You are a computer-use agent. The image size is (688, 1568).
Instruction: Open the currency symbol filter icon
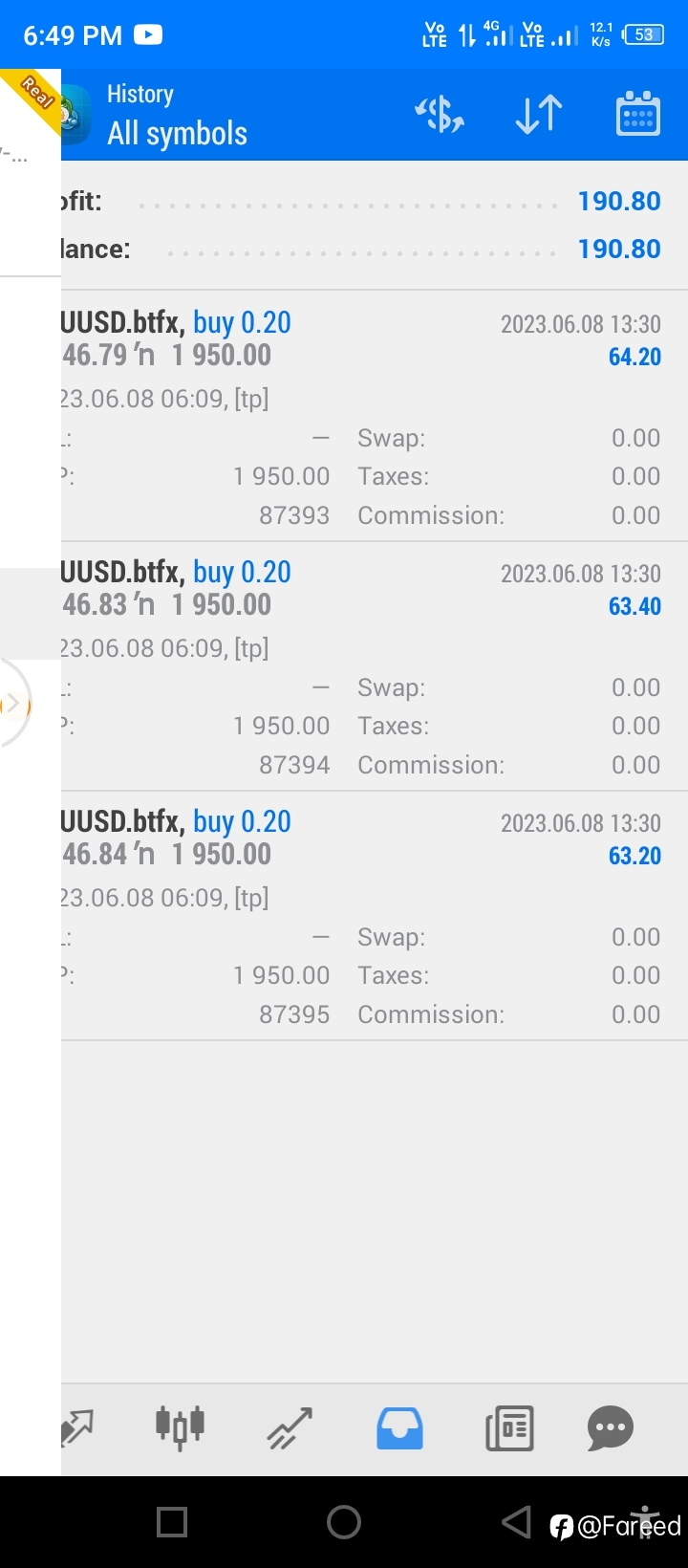tap(440, 115)
